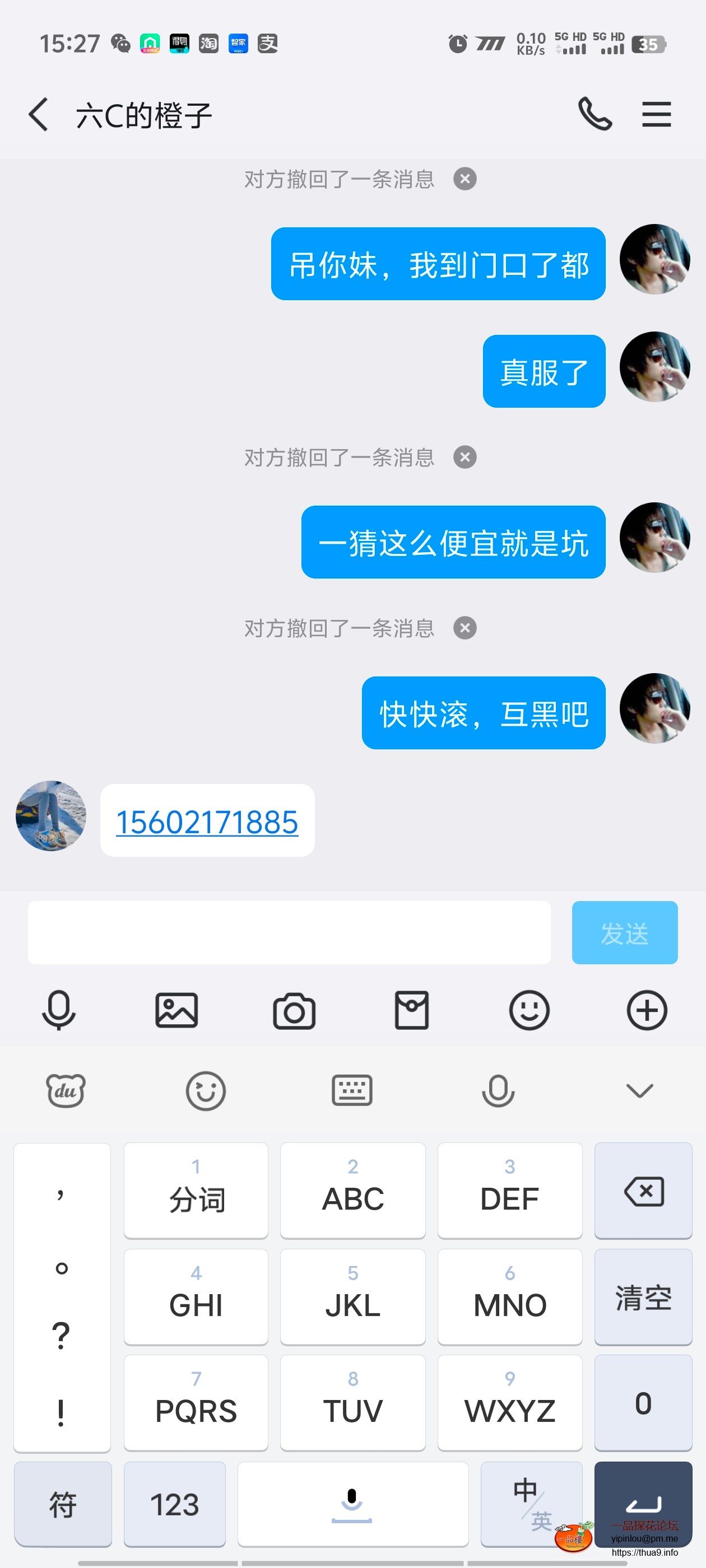Switch to the 123 number keypad
Screen dimensions: 706x1568
click(x=174, y=1504)
